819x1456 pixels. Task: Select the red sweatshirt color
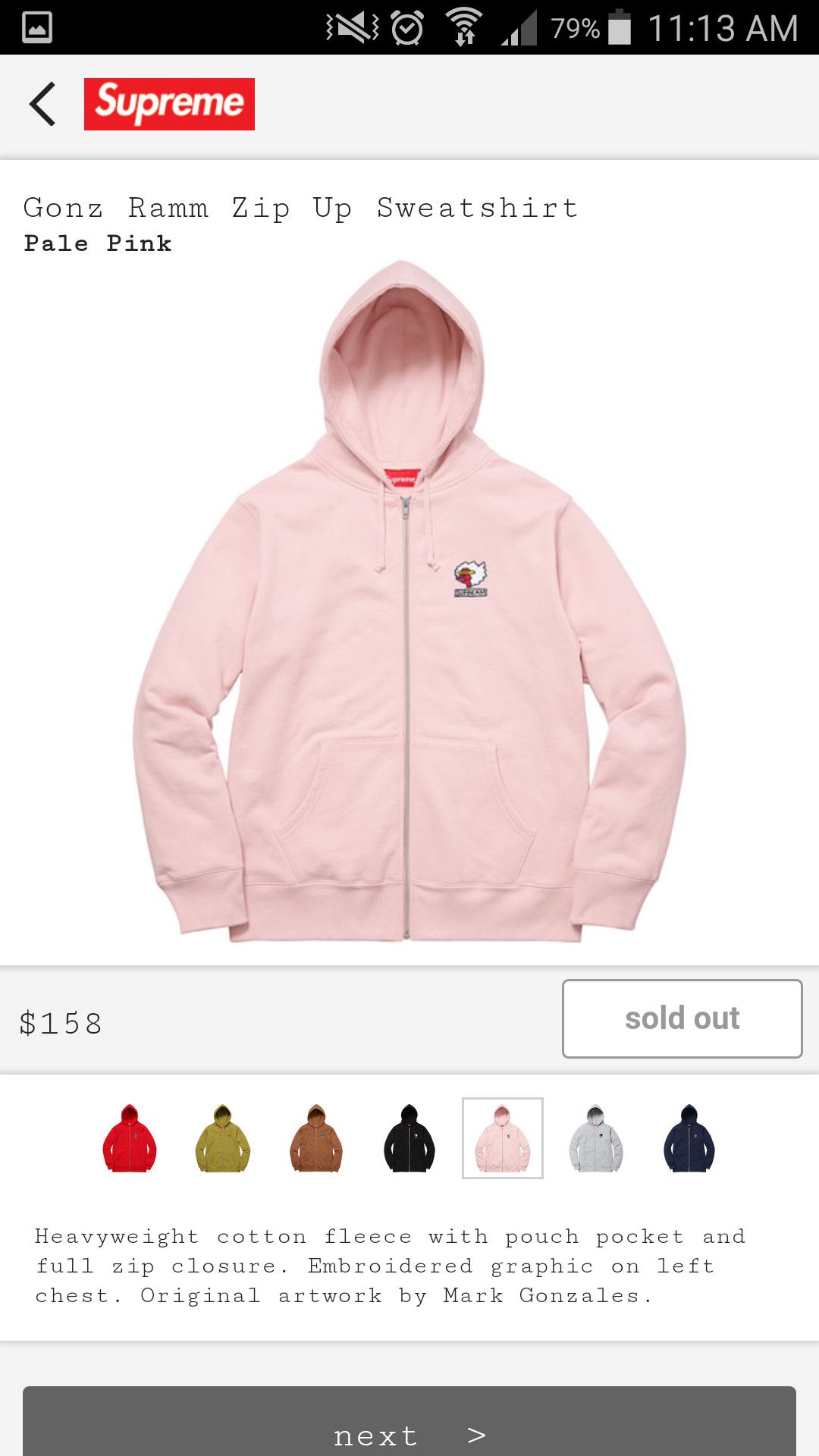[x=130, y=1138]
